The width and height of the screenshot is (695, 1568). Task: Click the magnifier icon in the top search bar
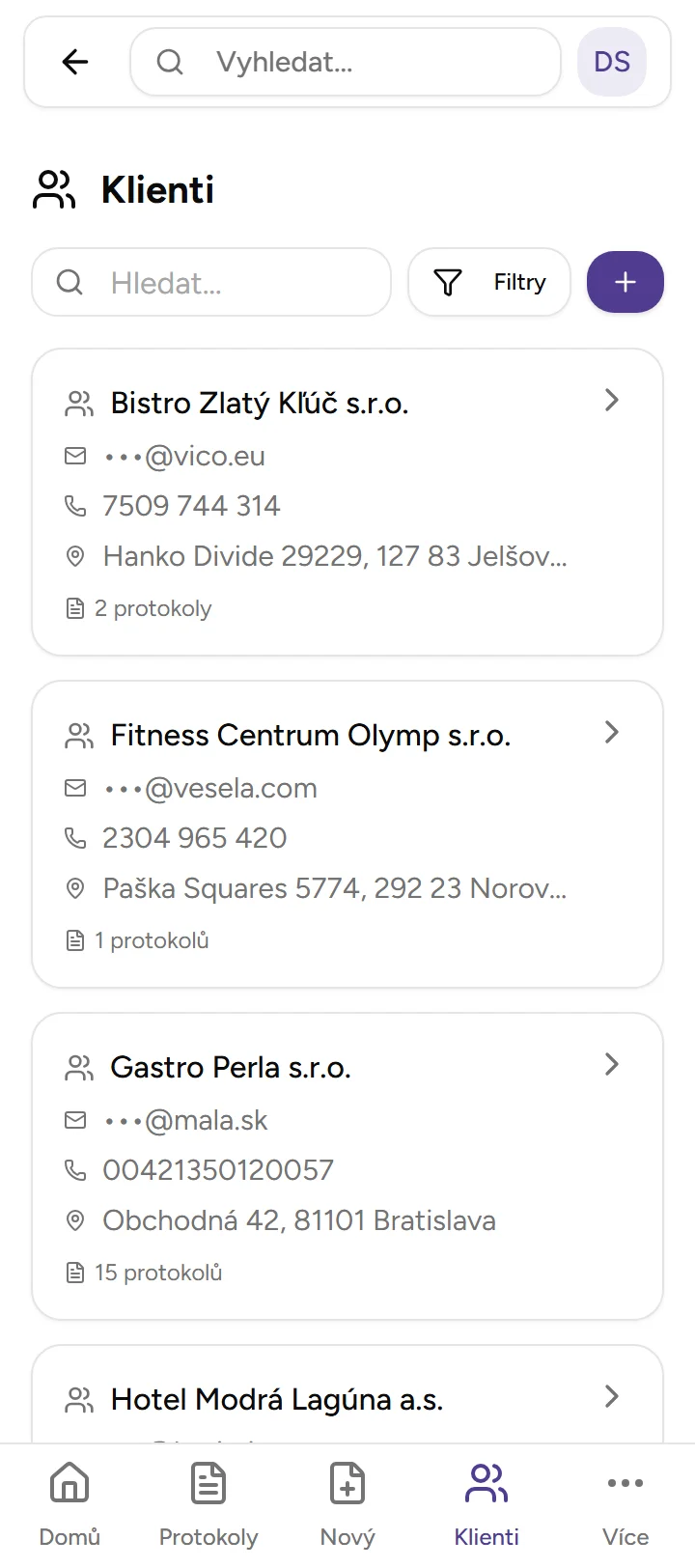tap(169, 61)
